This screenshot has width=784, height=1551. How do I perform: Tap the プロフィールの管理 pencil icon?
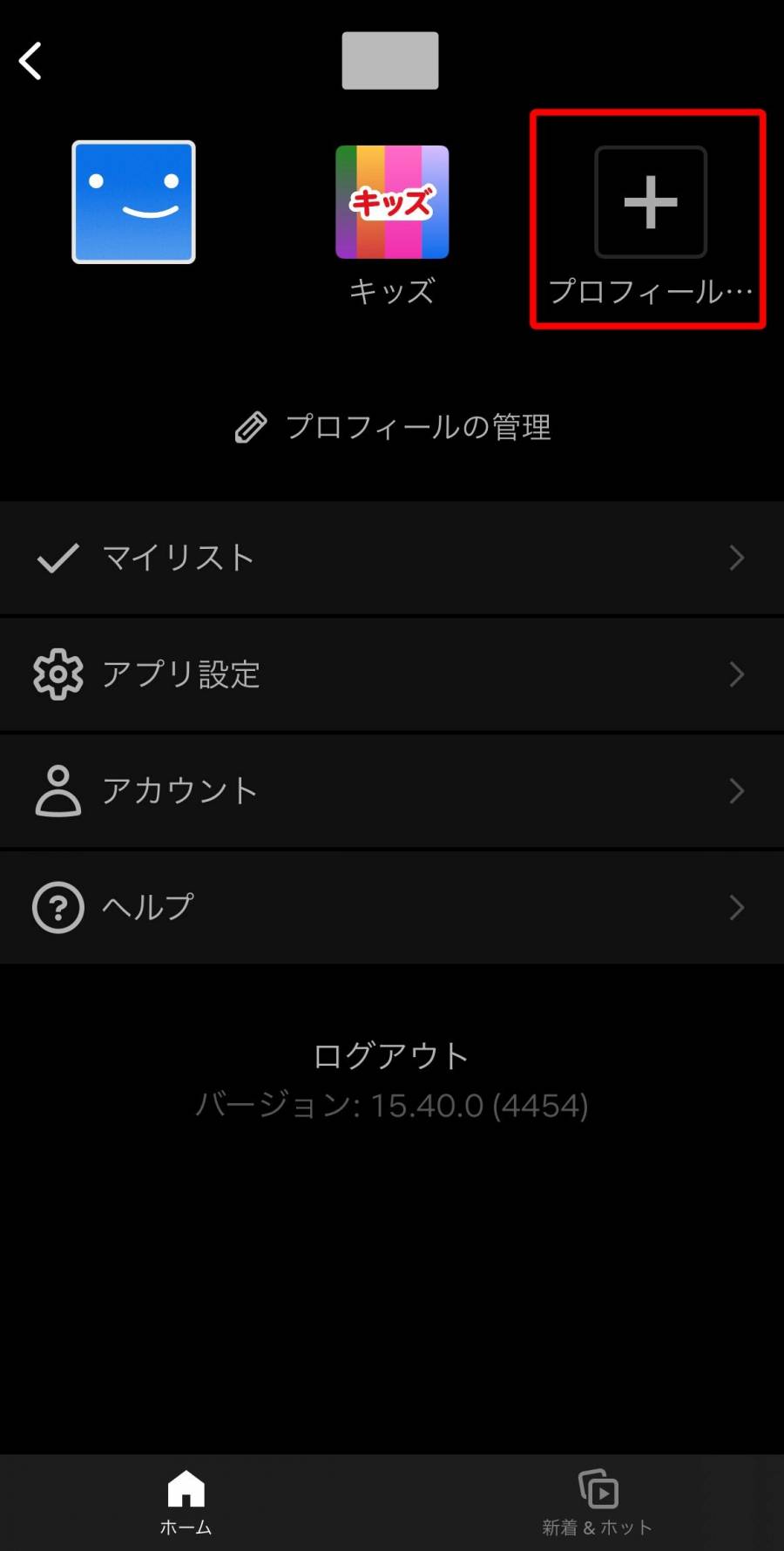pyautogui.click(x=252, y=426)
